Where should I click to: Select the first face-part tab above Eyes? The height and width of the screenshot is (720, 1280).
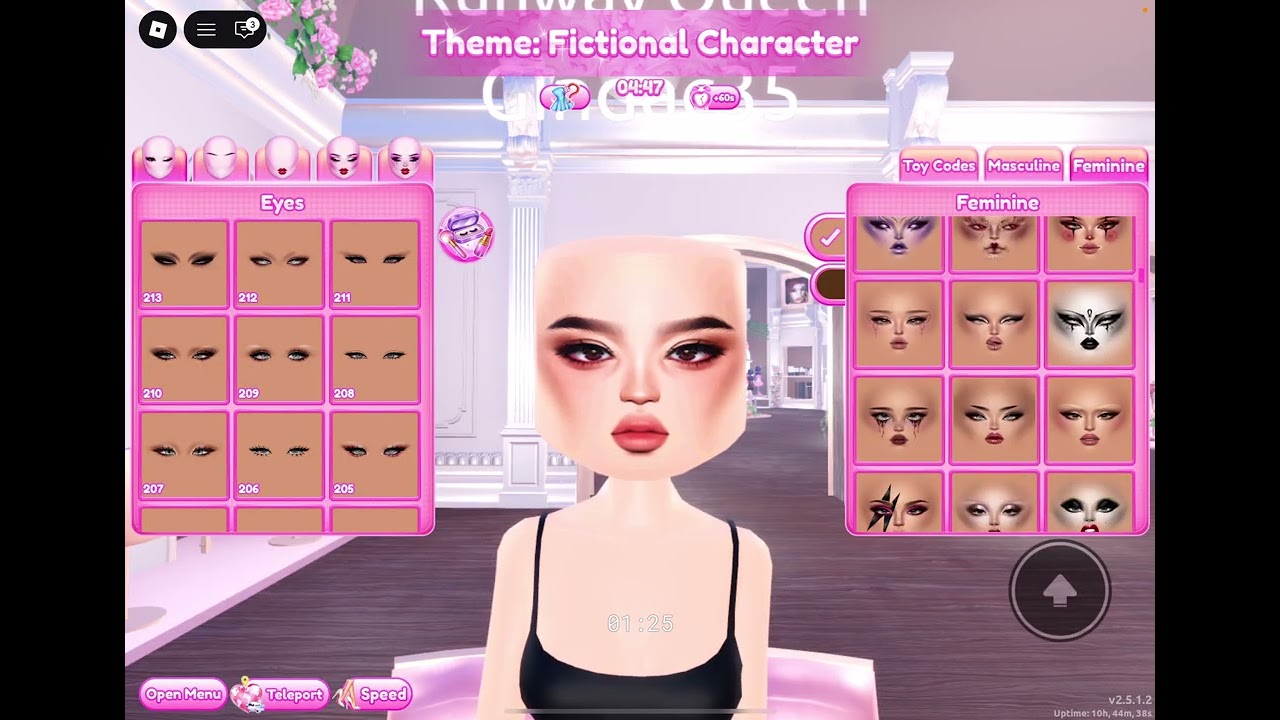tap(159, 159)
